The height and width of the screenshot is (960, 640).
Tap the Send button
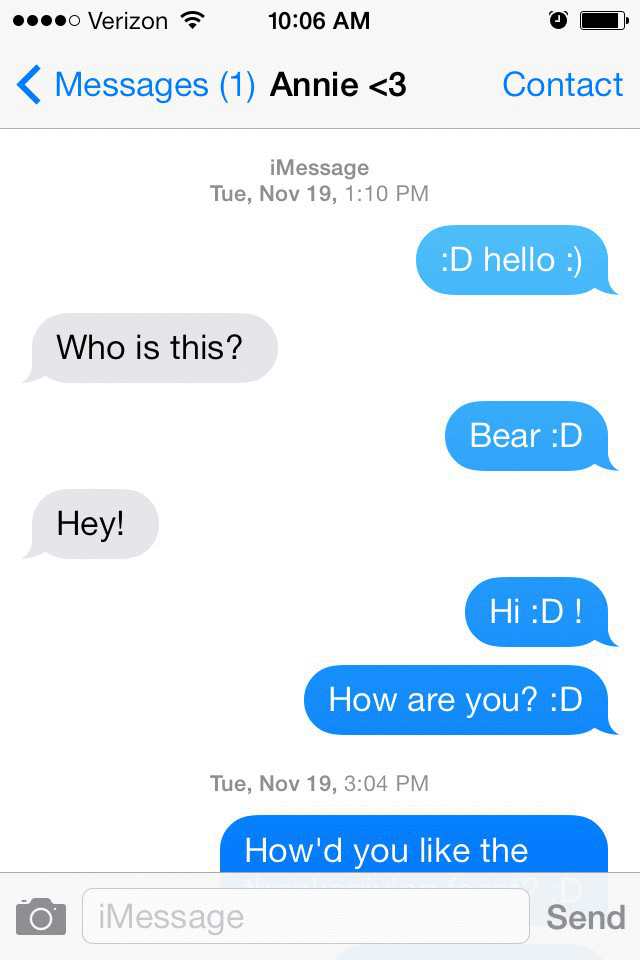(x=585, y=917)
